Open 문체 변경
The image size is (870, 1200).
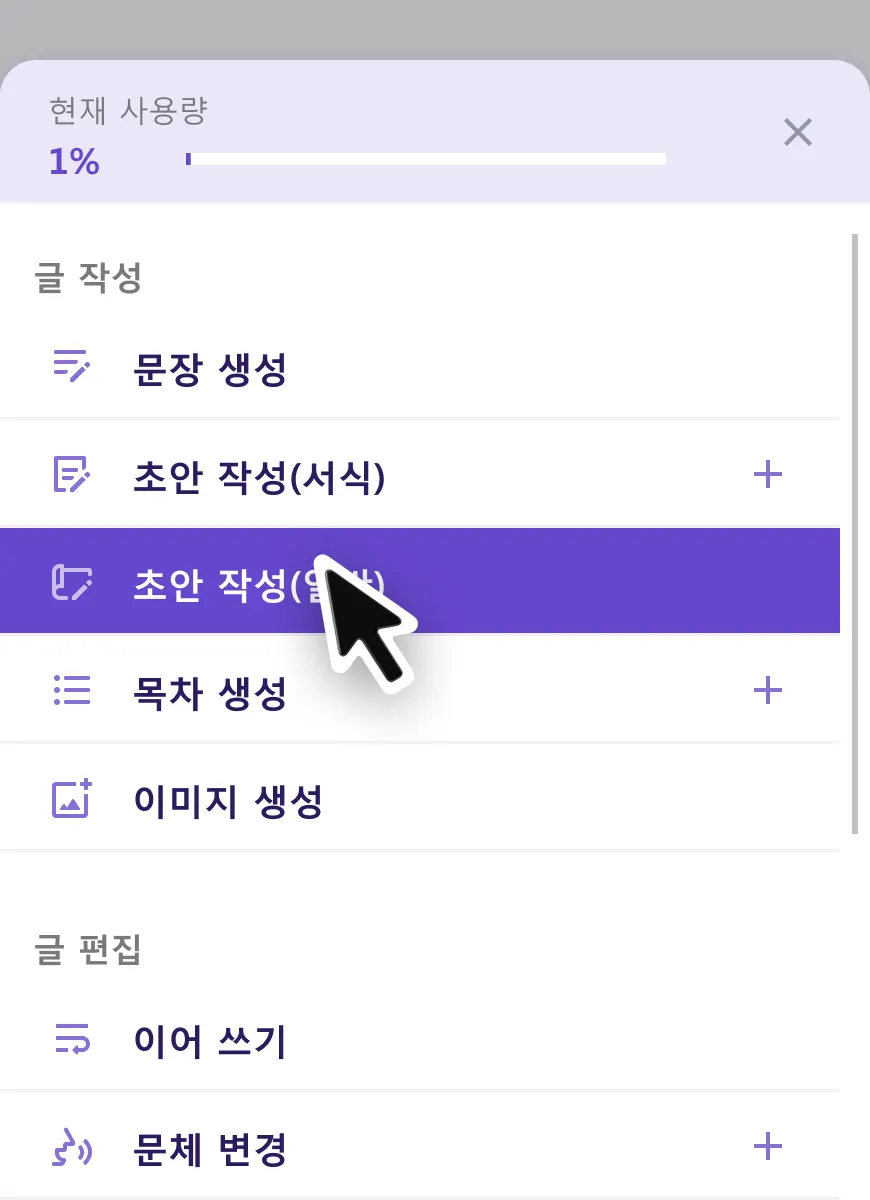(x=210, y=1150)
